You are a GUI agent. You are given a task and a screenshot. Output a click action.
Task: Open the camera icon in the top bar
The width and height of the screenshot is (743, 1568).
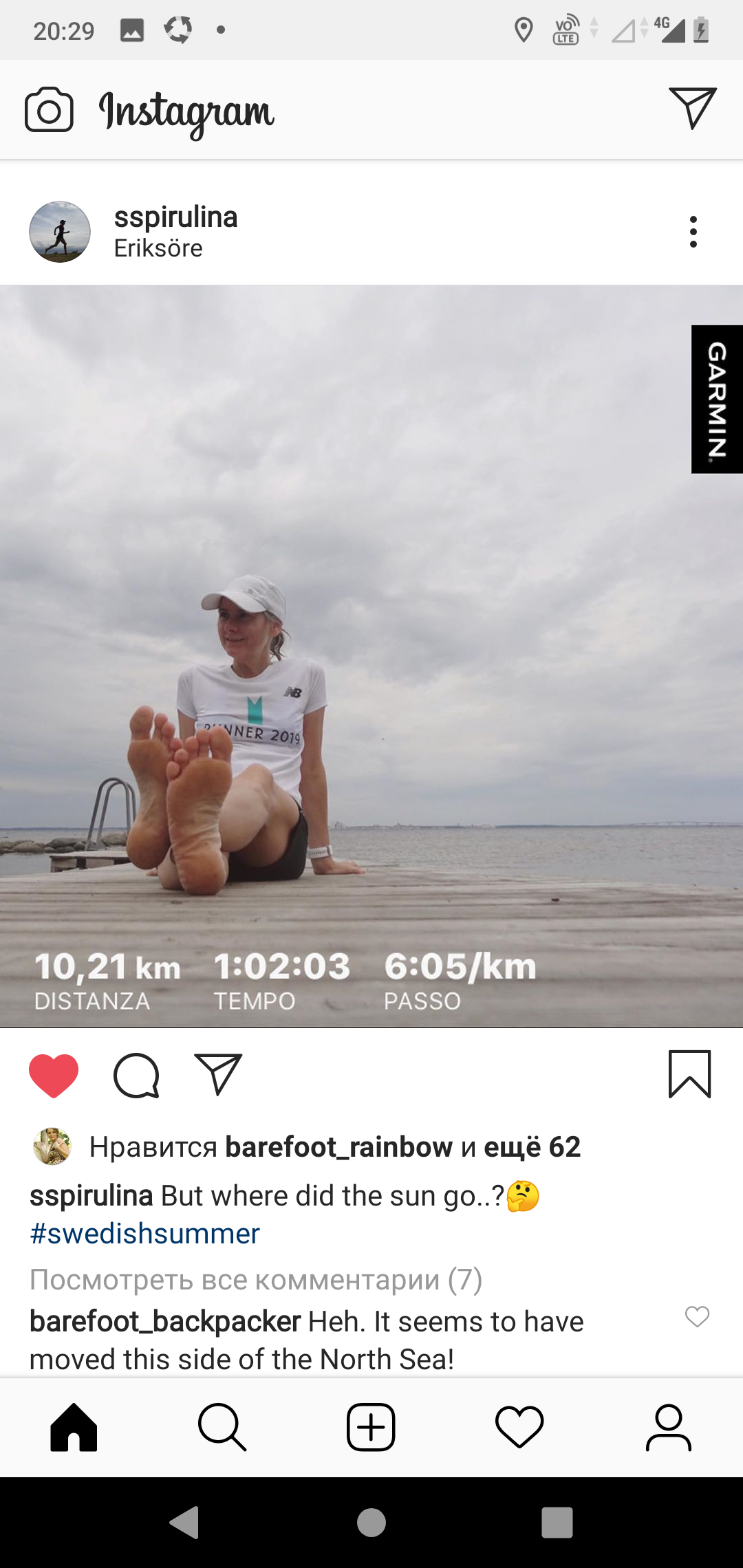(49, 109)
